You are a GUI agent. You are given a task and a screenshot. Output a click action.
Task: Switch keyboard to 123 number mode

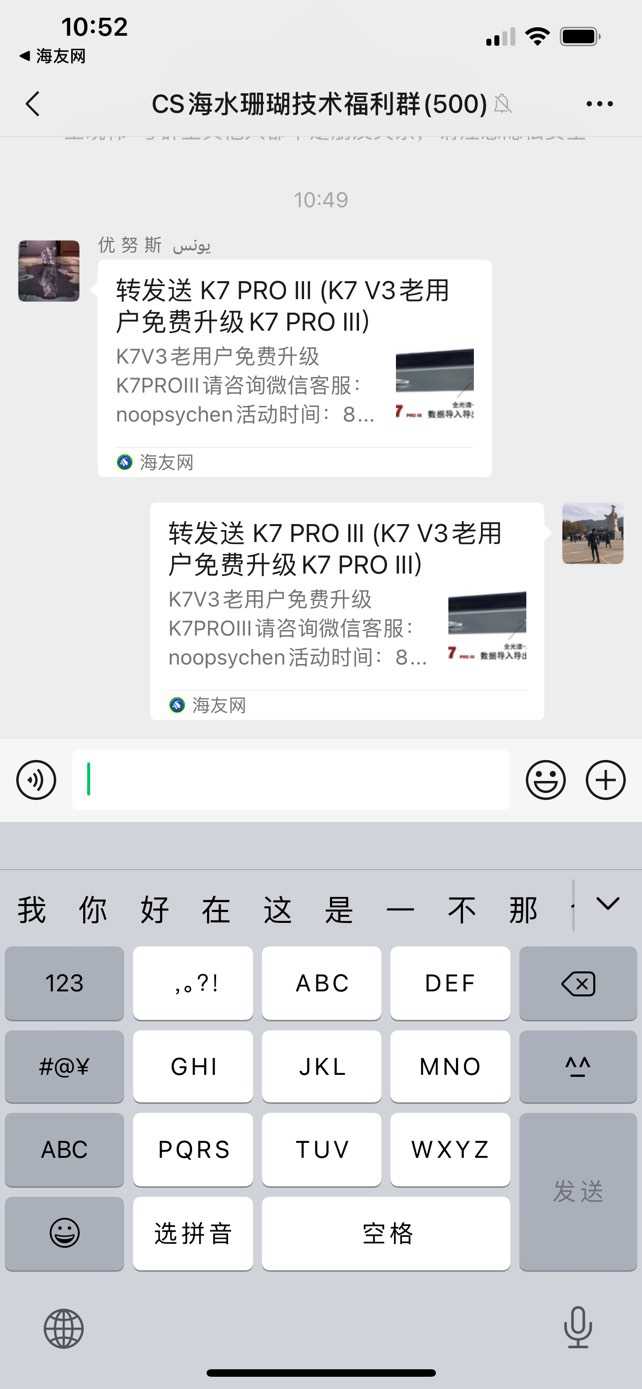[x=64, y=984]
